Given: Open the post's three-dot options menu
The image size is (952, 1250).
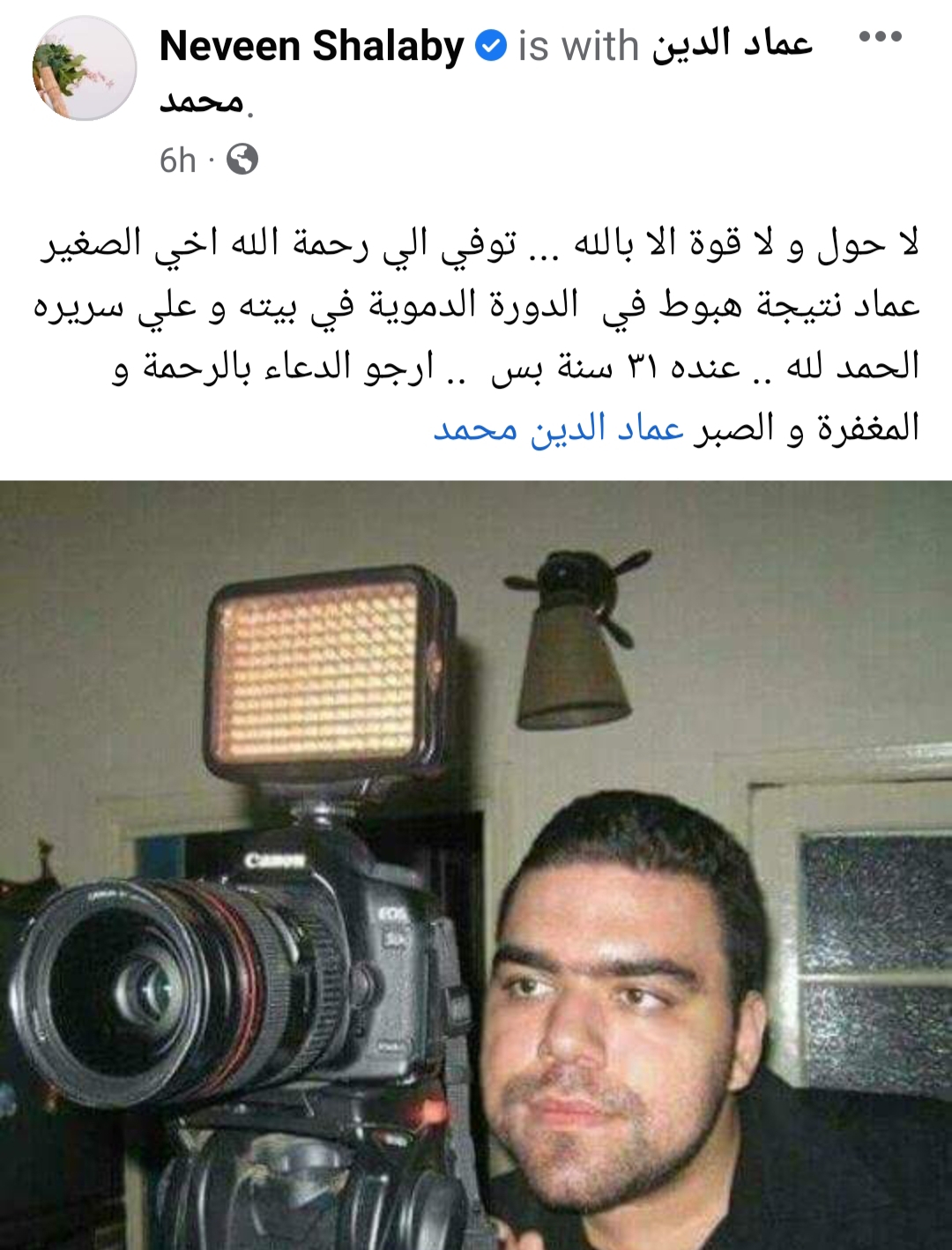Looking at the screenshot, I should click(x=880, y=37).
